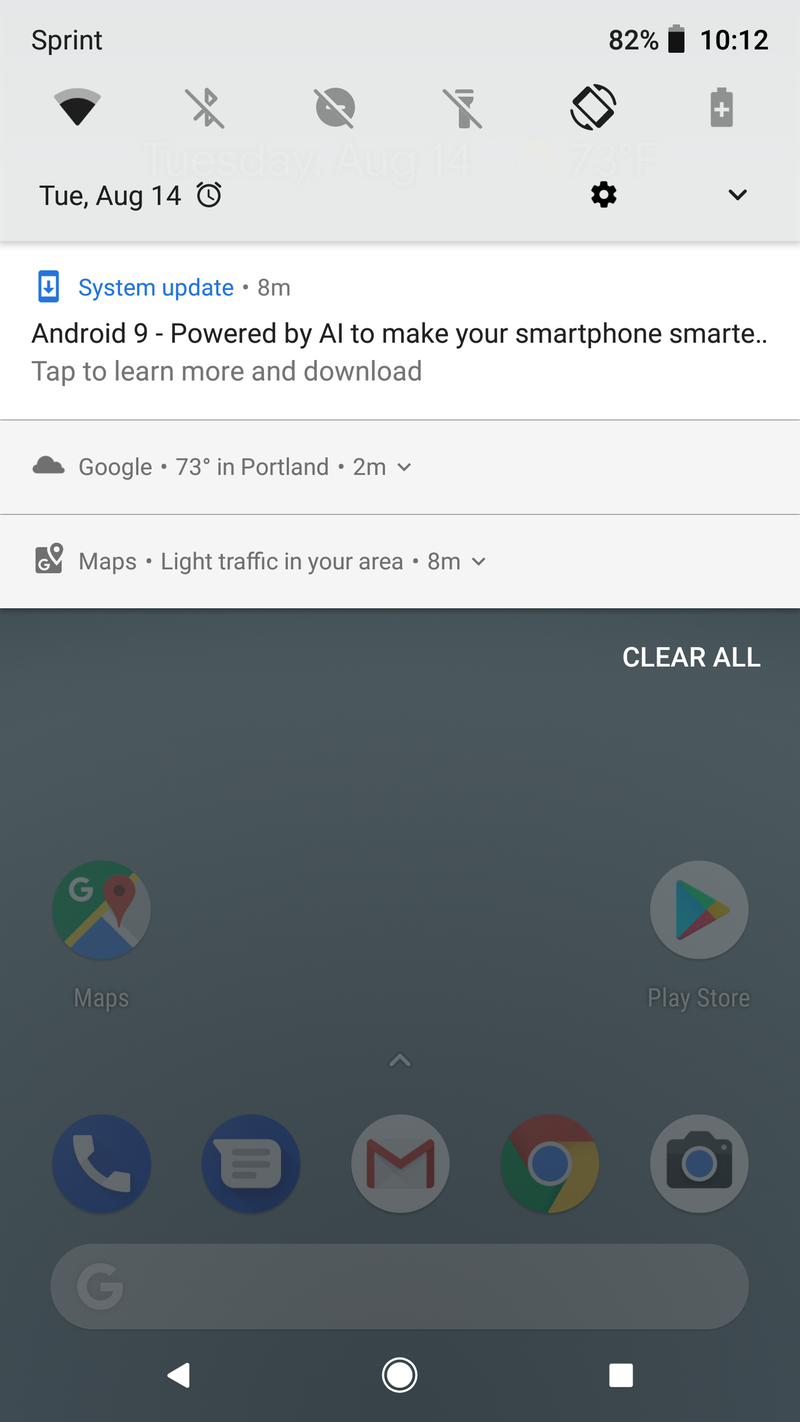The image size is (800, 1422).
Task: Open the settings gear
Action: (604, 195)
